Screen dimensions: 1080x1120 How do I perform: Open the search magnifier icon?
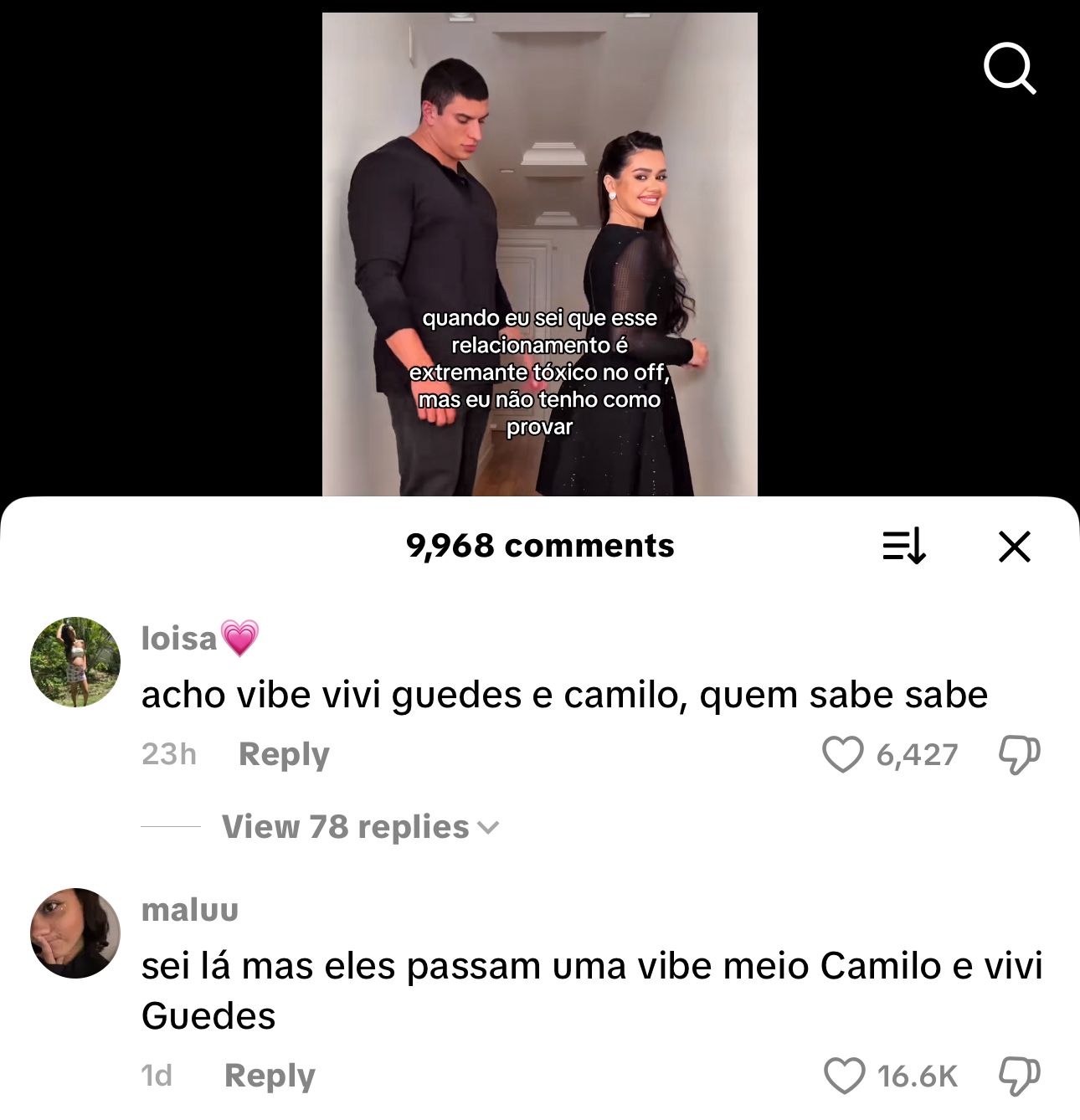(x=1009, y=68)
